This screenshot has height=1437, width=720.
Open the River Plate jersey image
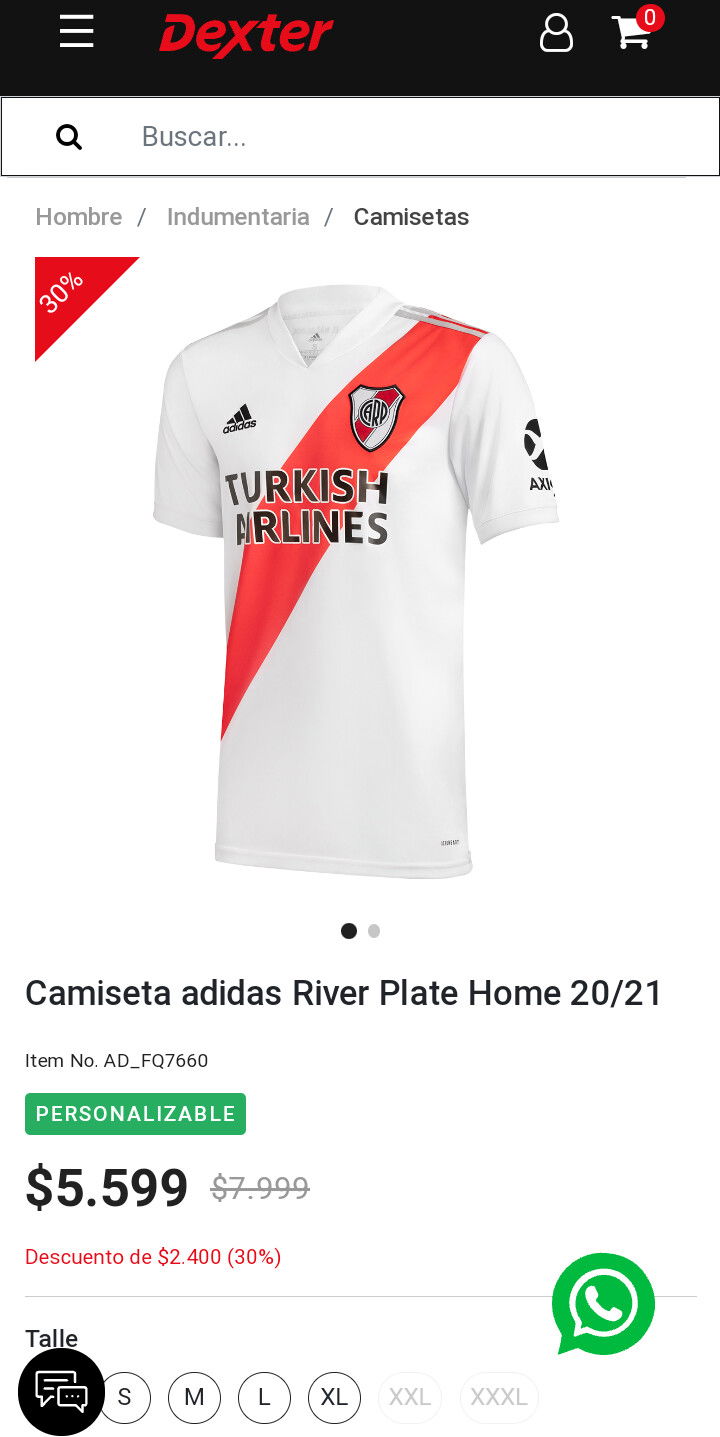click(x=357, y=581)
